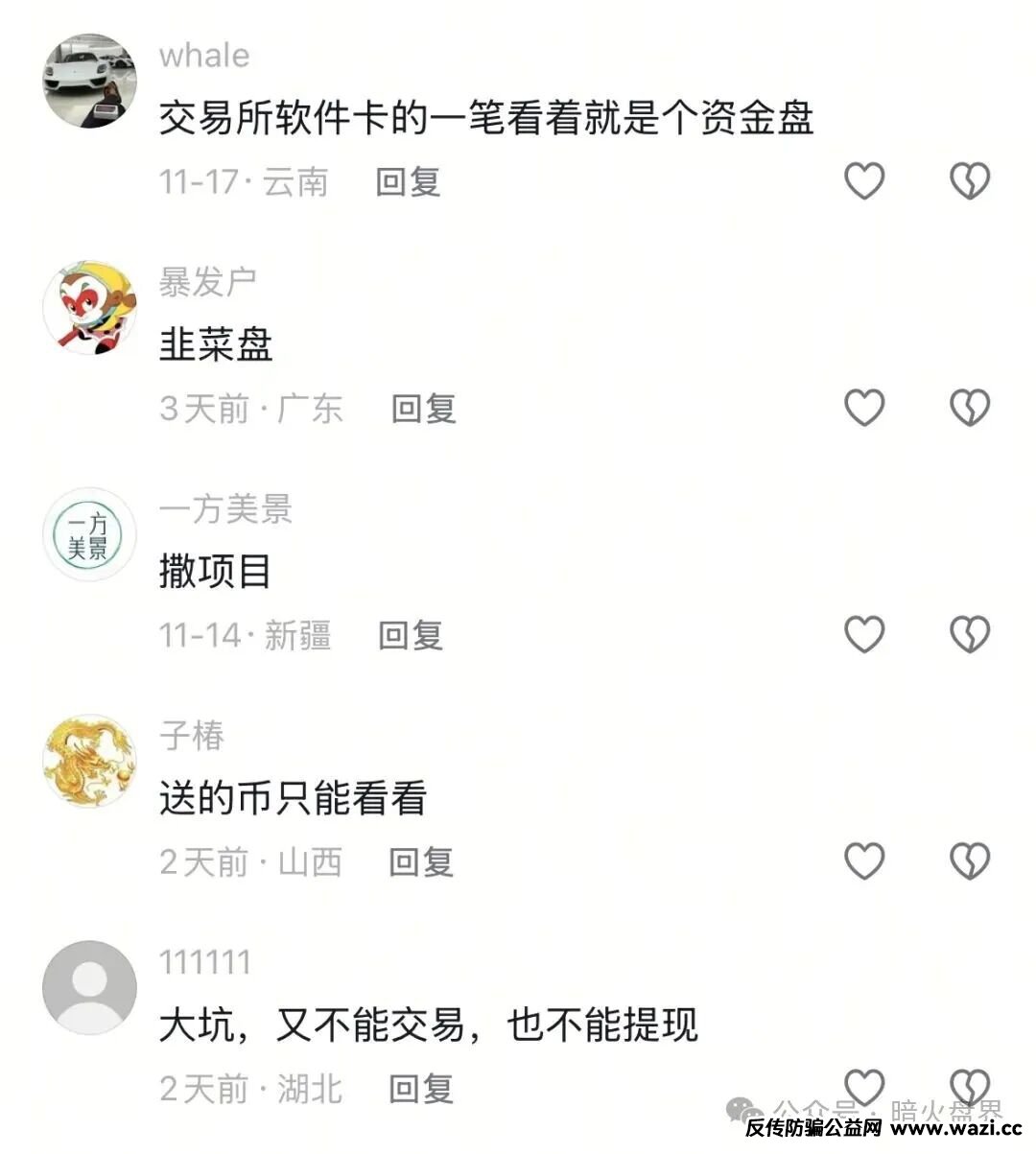Reply to 暴发户's comment

[x=423, y=409]
